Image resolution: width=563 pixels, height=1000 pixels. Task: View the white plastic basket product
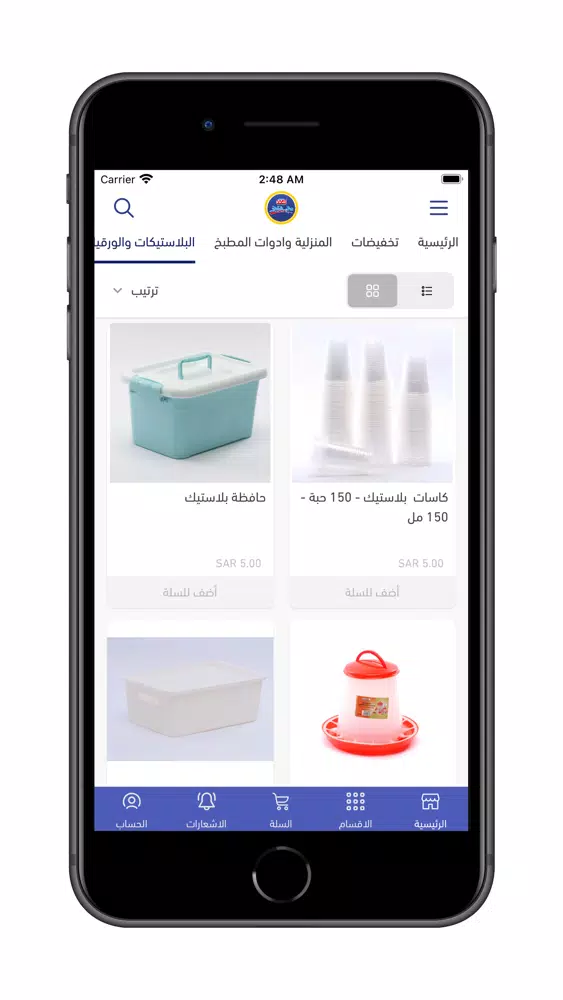tap(190, 702)
